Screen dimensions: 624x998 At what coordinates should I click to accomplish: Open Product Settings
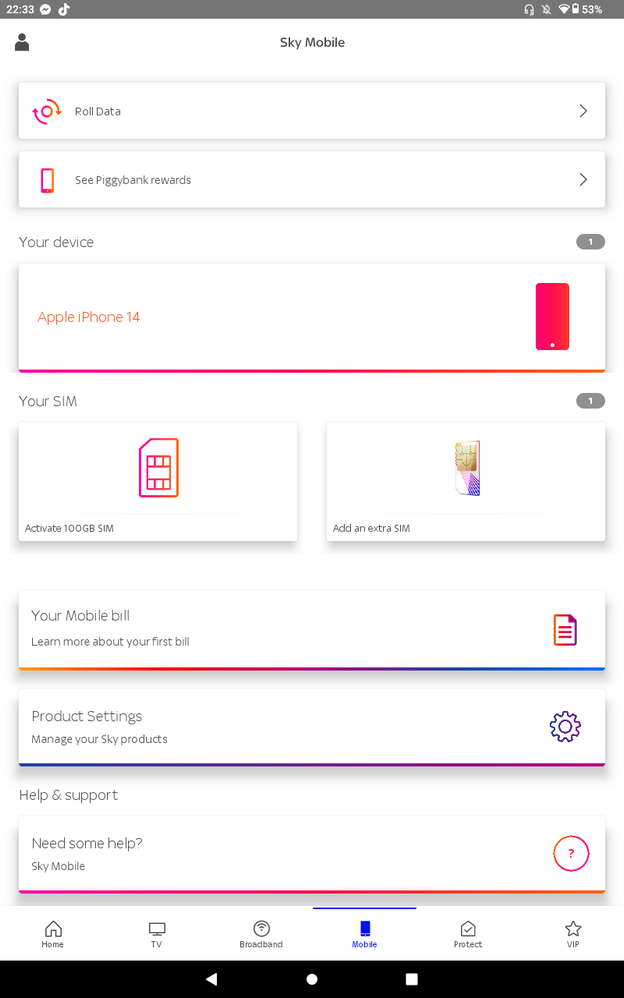(x=311, y=727)
